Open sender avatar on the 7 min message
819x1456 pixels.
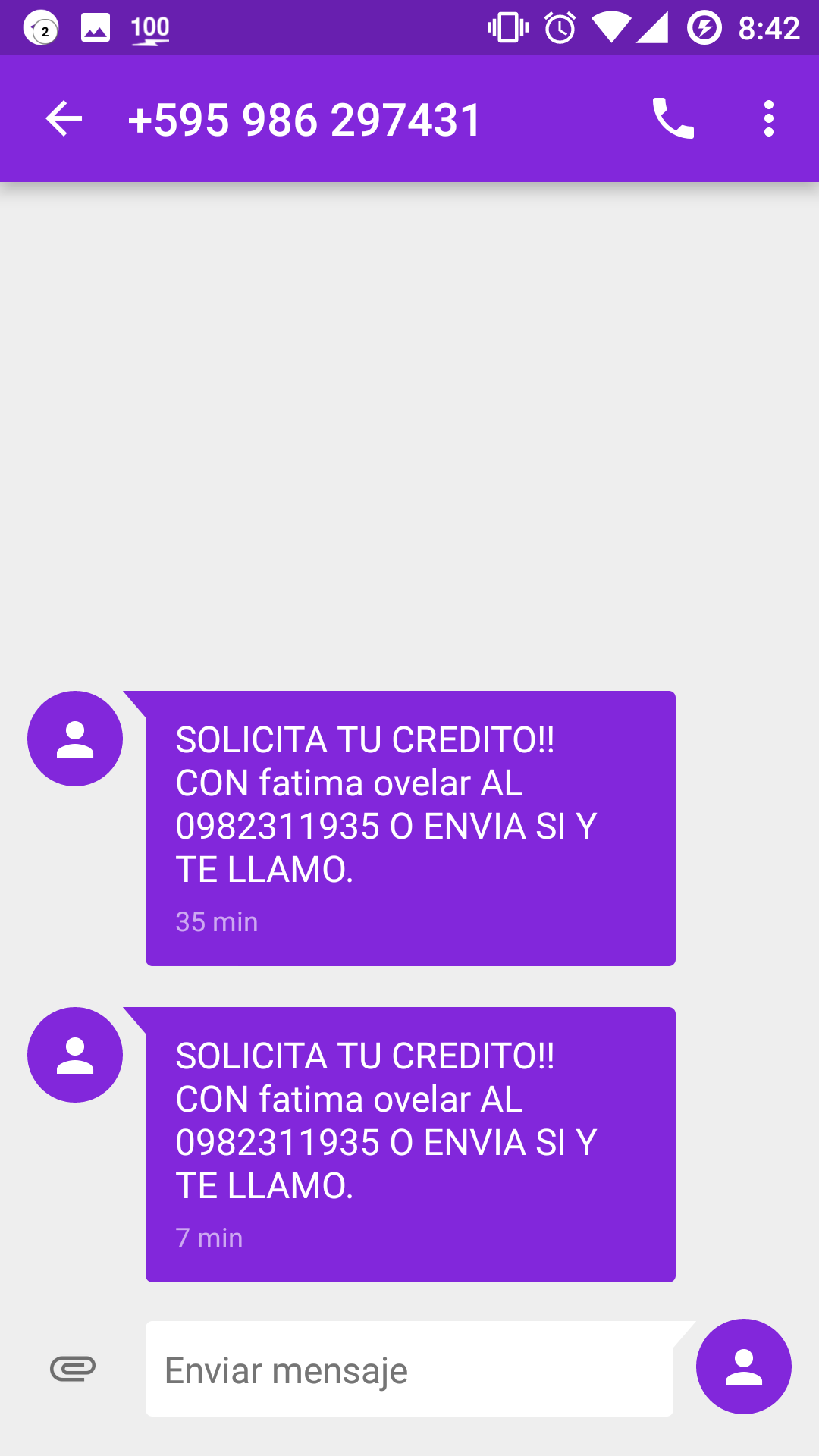click(x=75, y=1055)
